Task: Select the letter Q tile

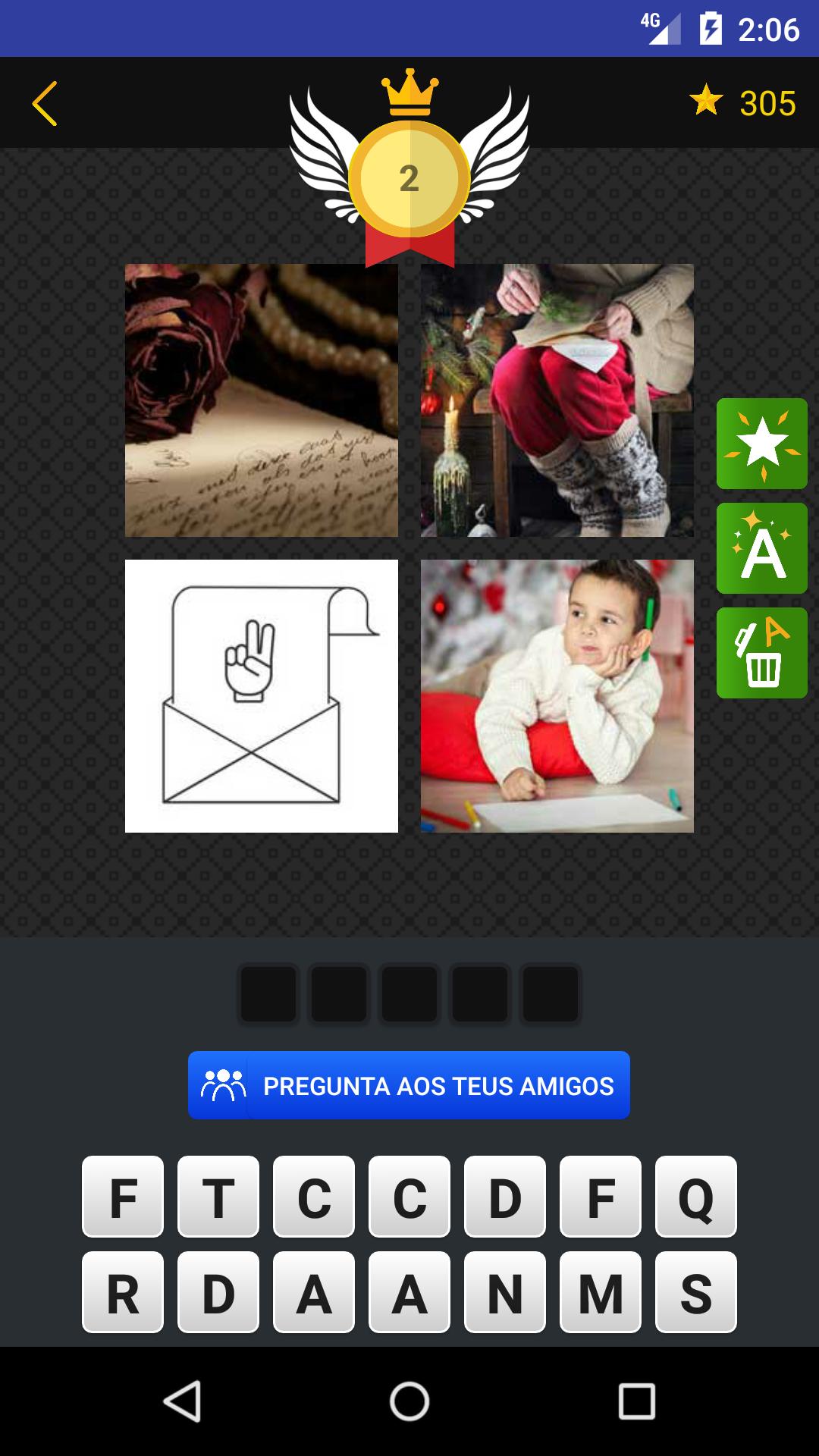Action: point(696,1197)
